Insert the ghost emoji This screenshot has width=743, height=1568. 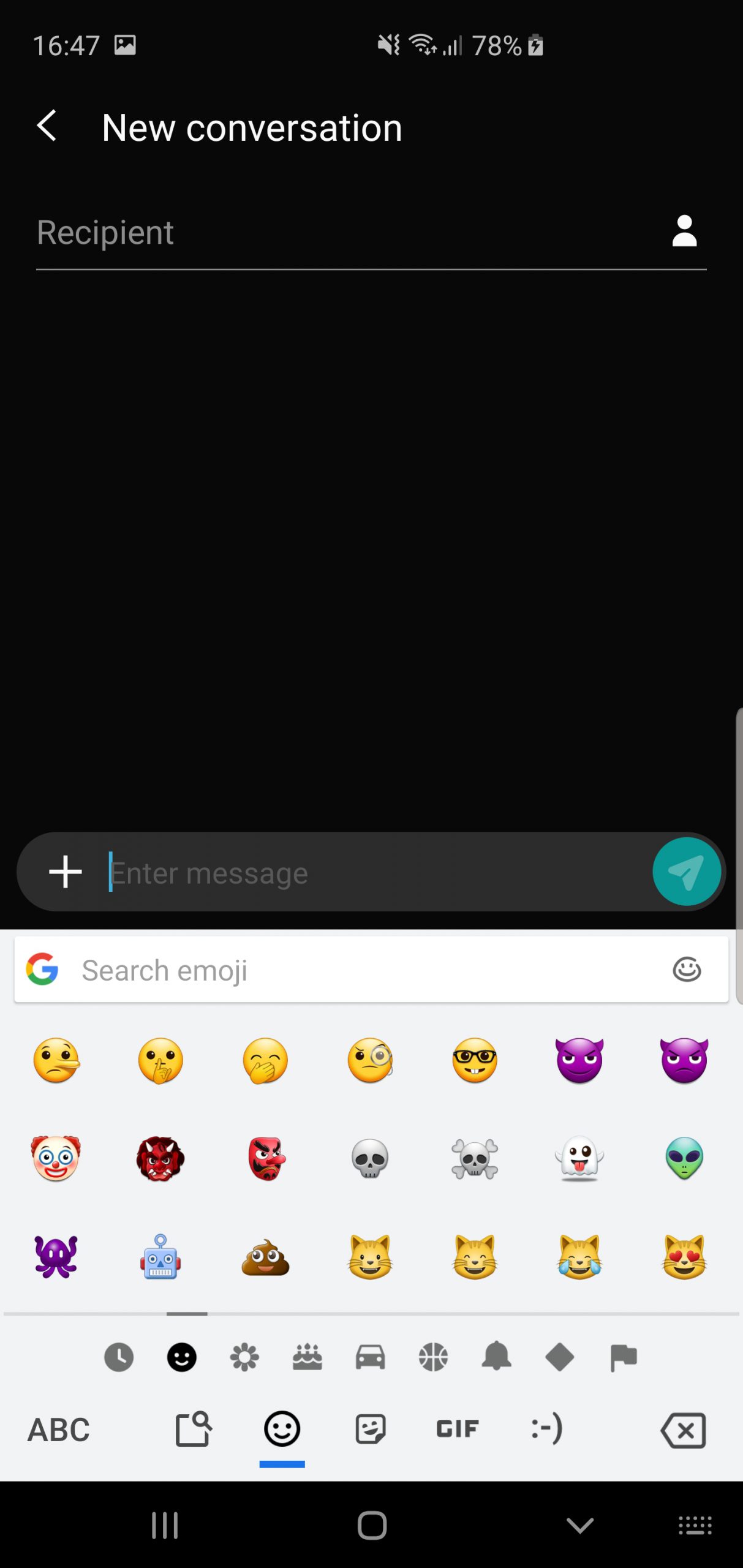tap(579, 1158)
